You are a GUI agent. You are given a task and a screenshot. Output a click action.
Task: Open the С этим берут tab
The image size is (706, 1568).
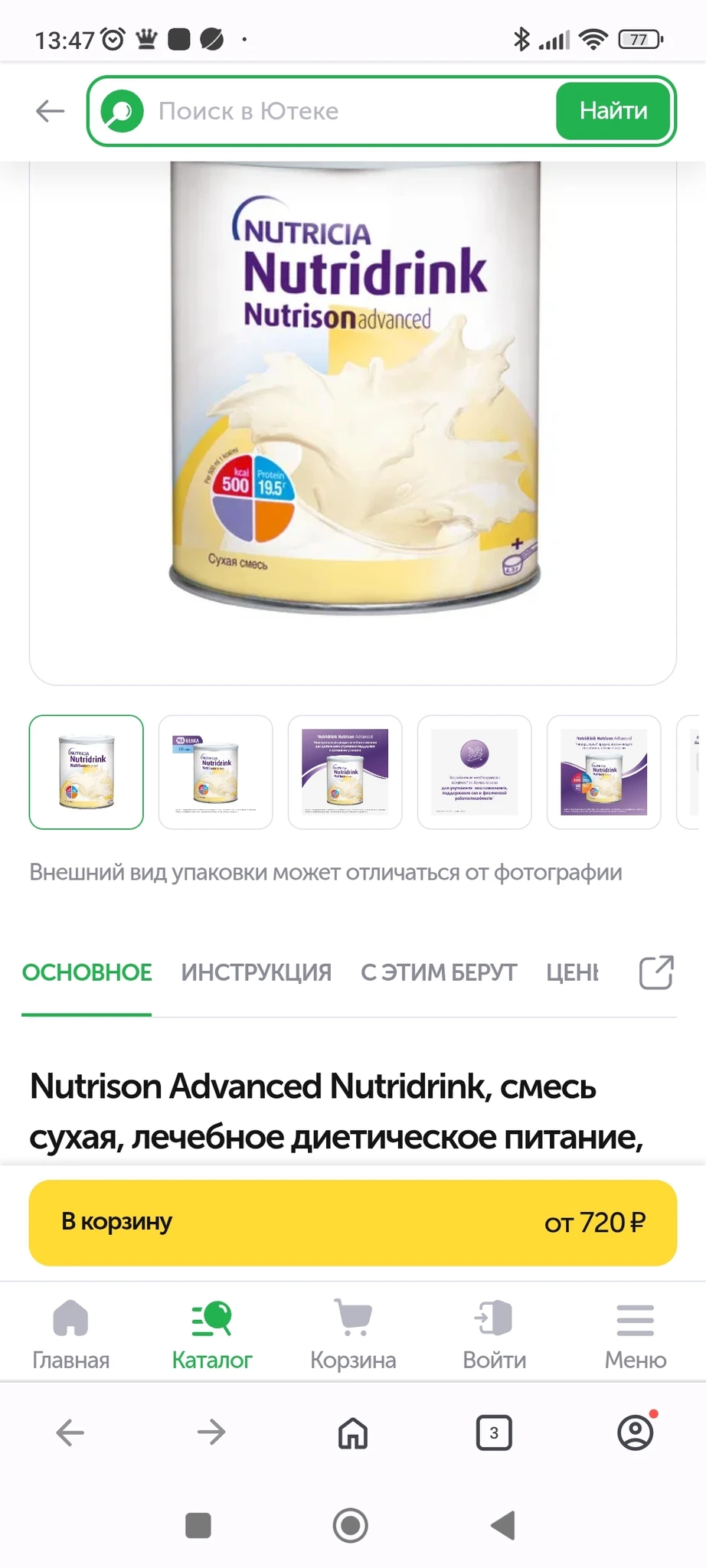[x=439, y=972]
